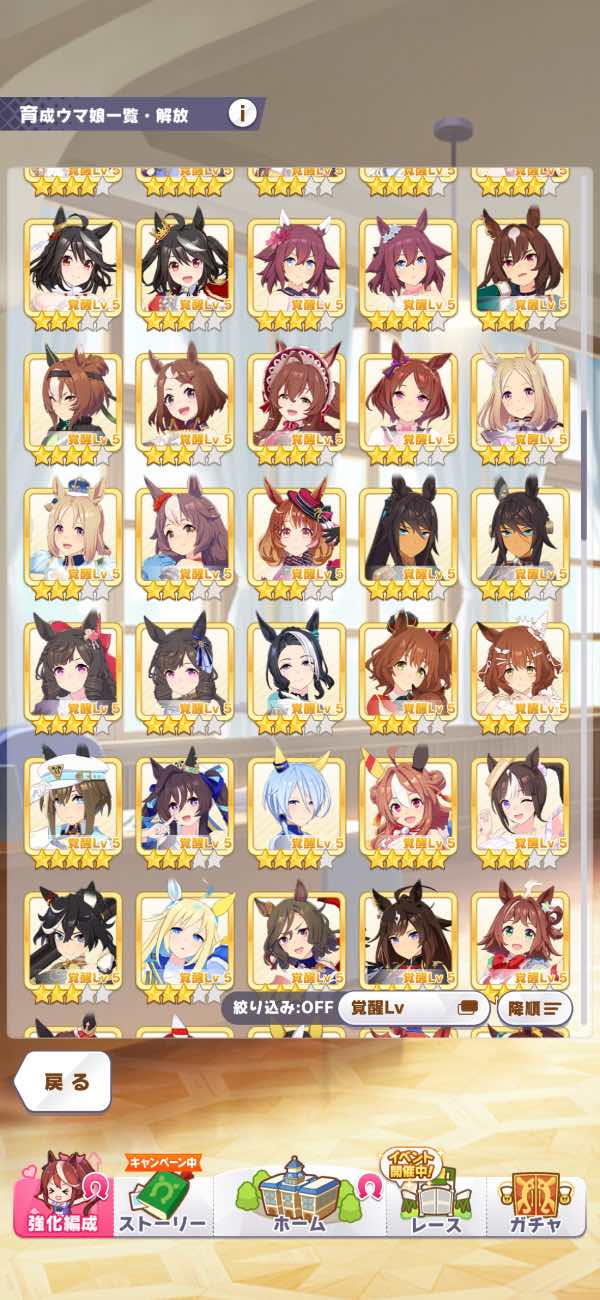Viewport: 600px width, 1300px height.
Task: Go to the ホーム tab
Action: coord(298,1200)
